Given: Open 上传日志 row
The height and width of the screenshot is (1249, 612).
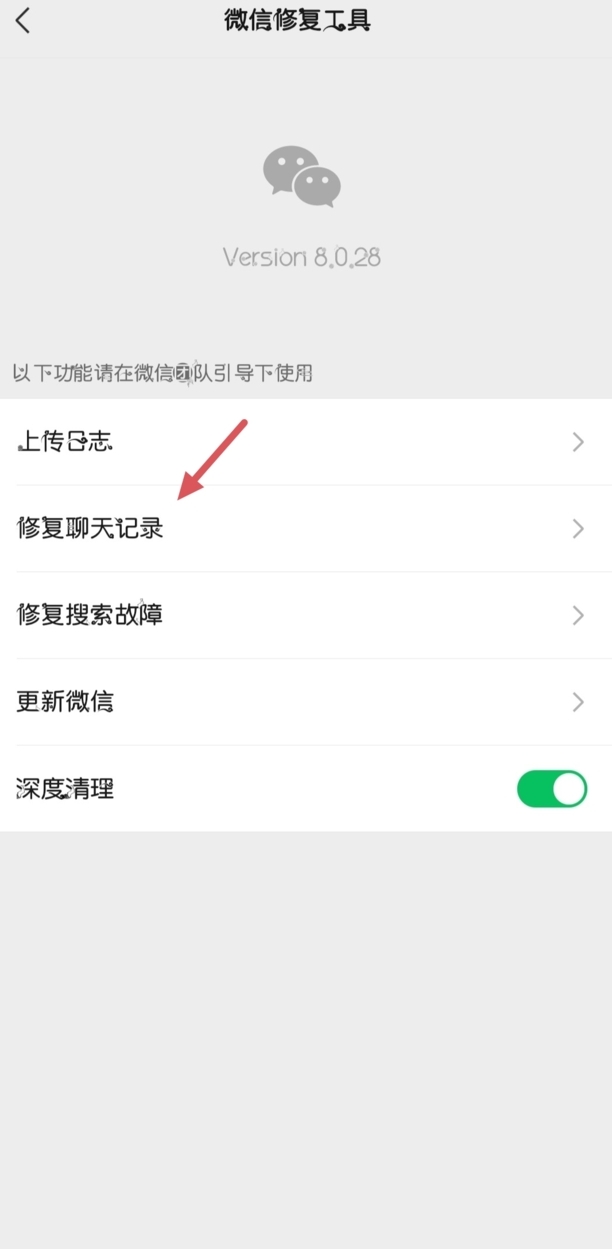Looking at the screenshot, I should pyautogui.click(x=306, y=442).
